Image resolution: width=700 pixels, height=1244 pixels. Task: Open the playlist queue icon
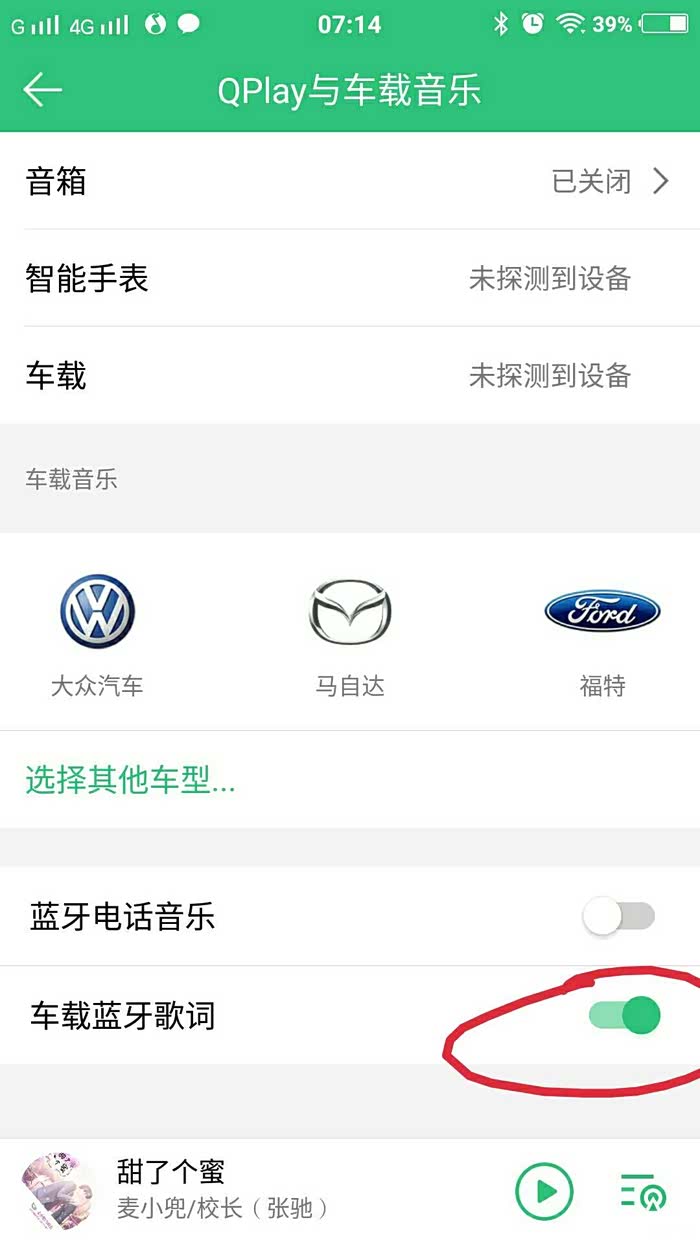(x=643, y=1191)
